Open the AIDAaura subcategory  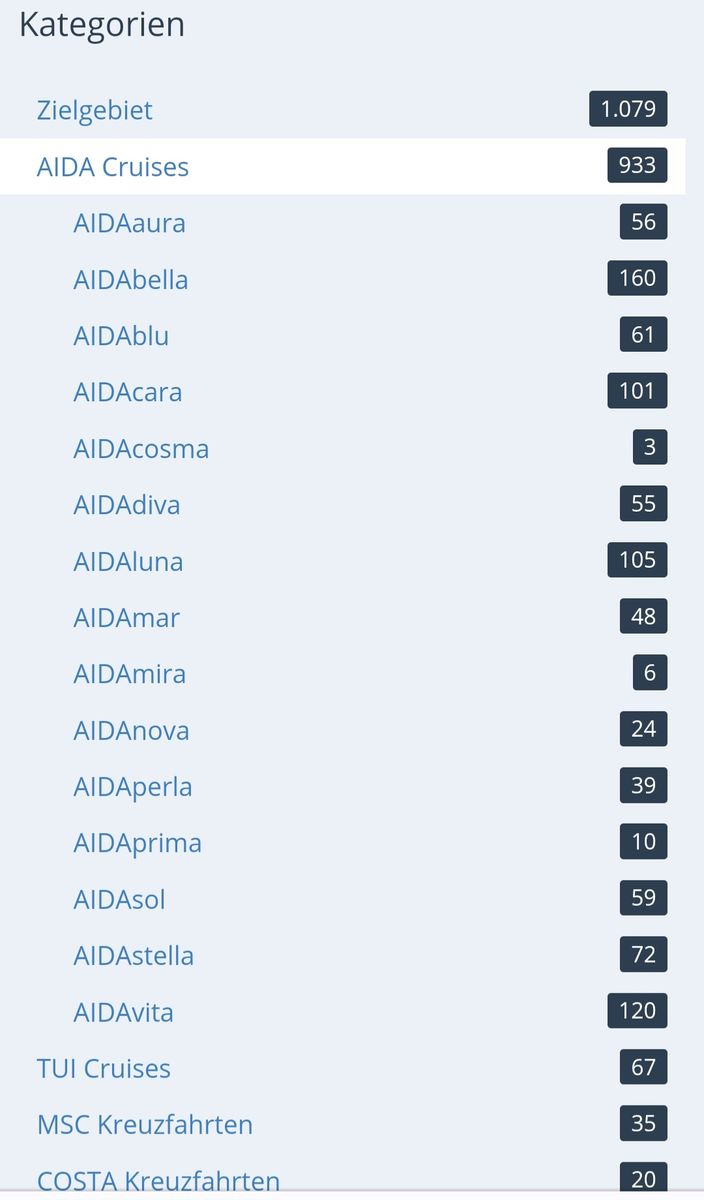click(129, 223)
